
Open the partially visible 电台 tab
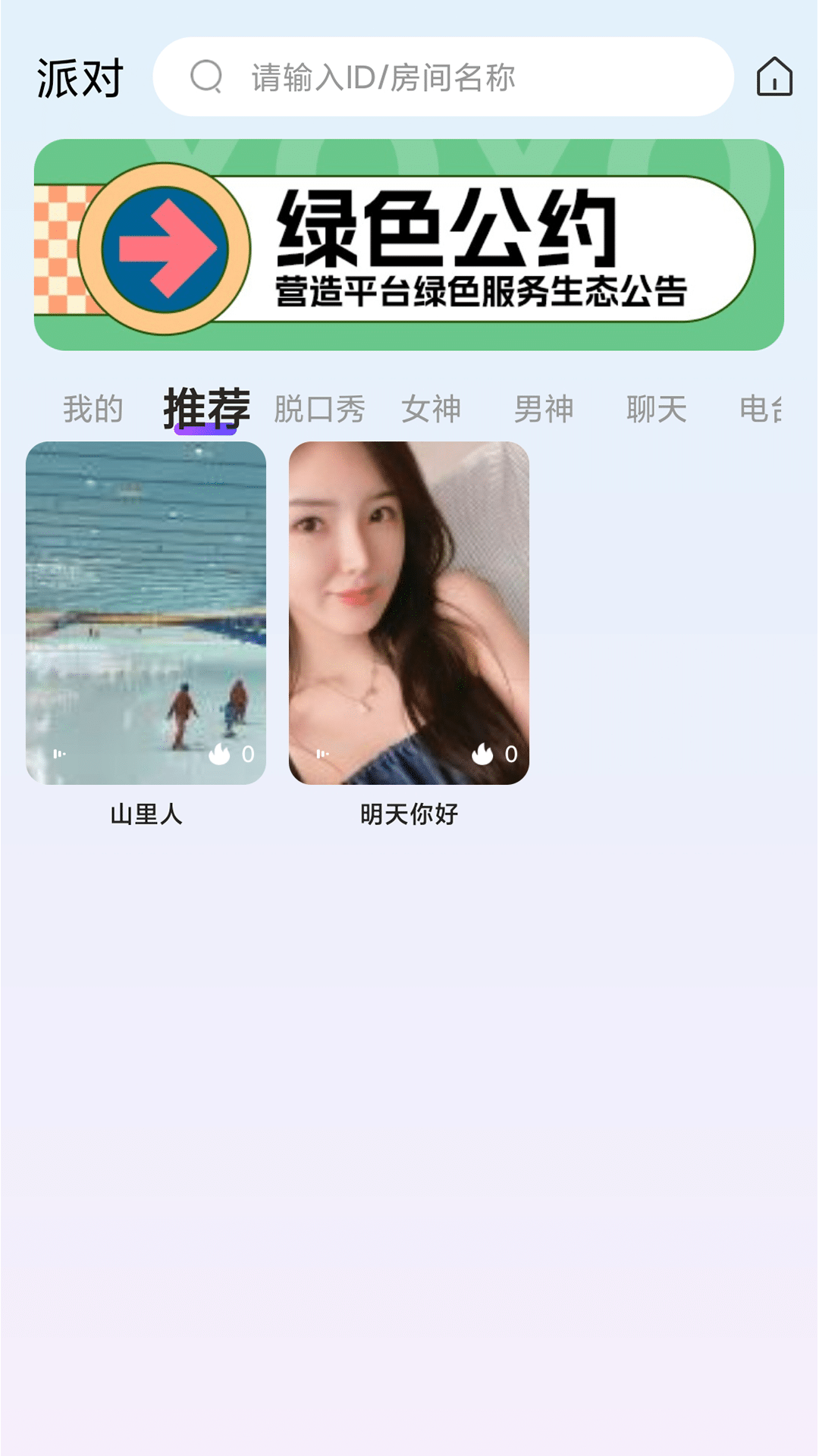[x=761, y=409]
